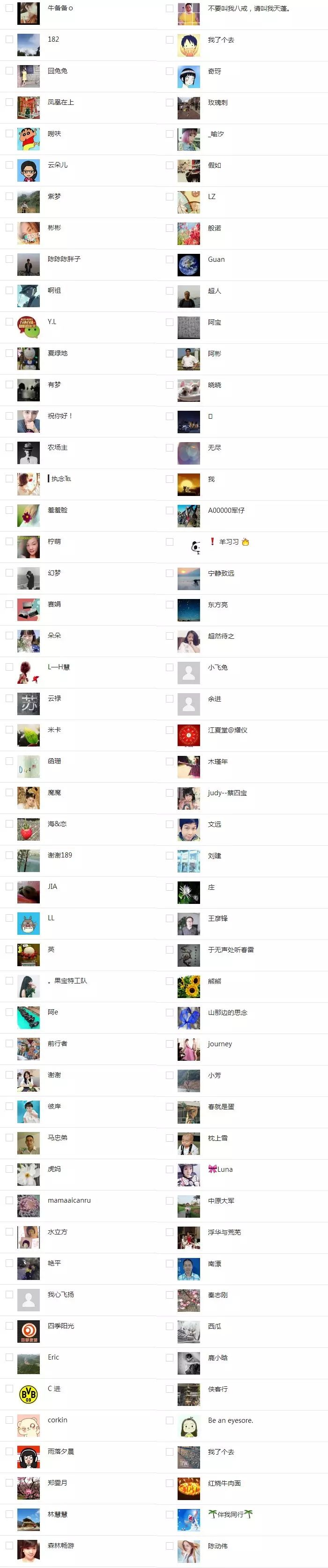This screenshot has height=1568, width=328.
Task: Tick the box for mamaaicanru
Action: click(9, 1200)
